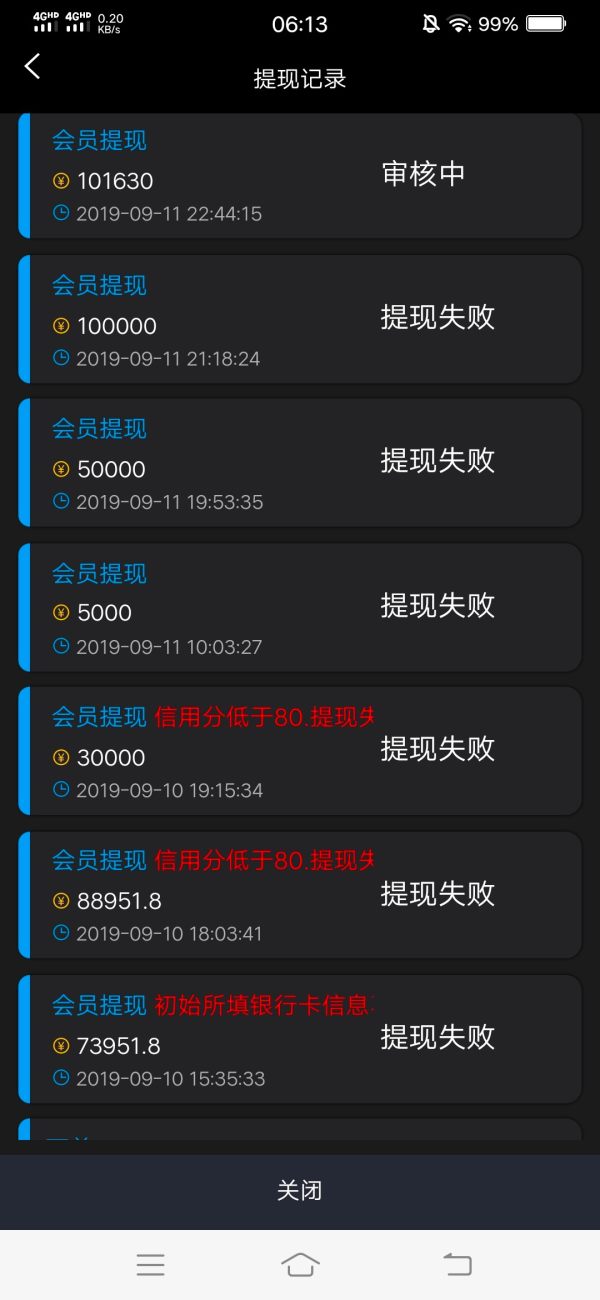Go back using the top-left arrow

33,66
